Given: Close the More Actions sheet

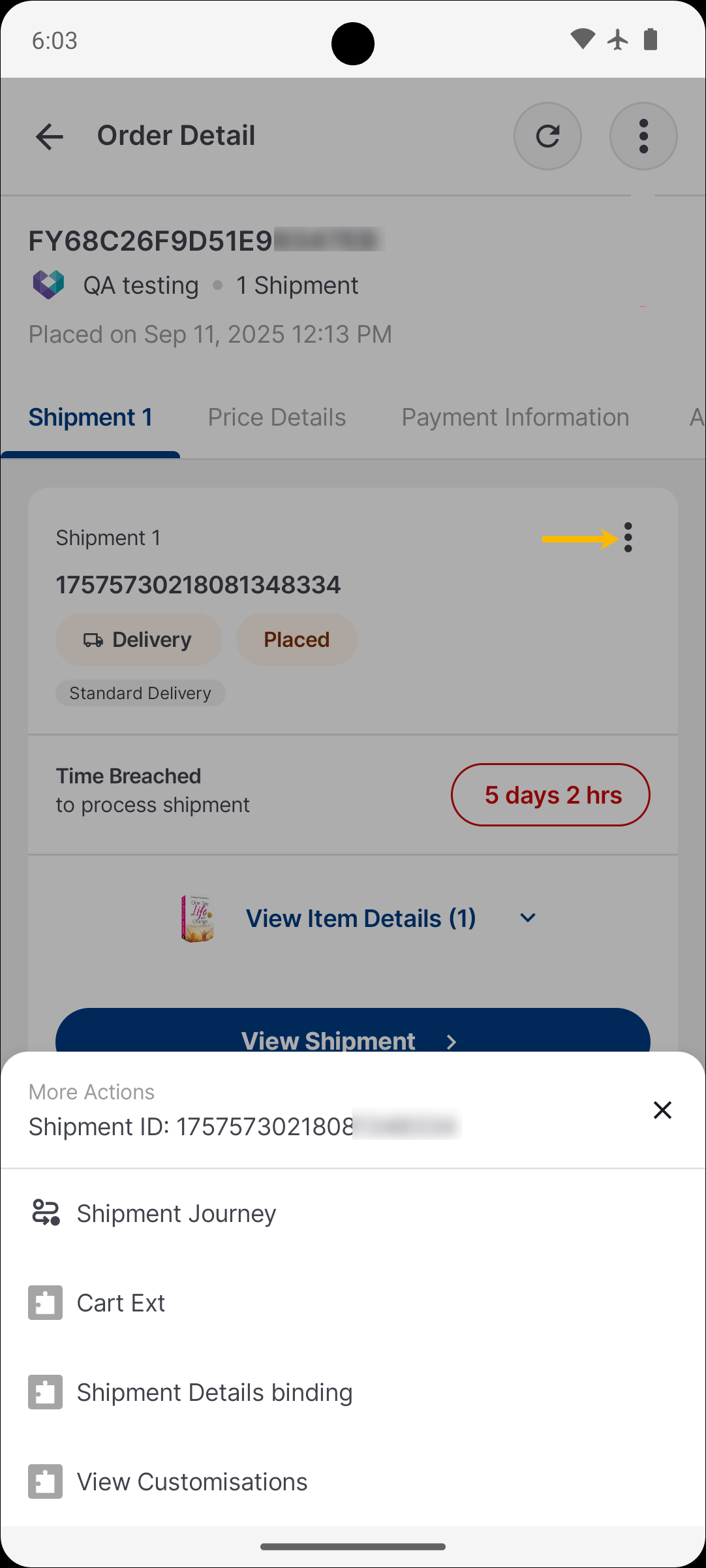Looking at the screenshot, I should click(x=662, y=1110).
